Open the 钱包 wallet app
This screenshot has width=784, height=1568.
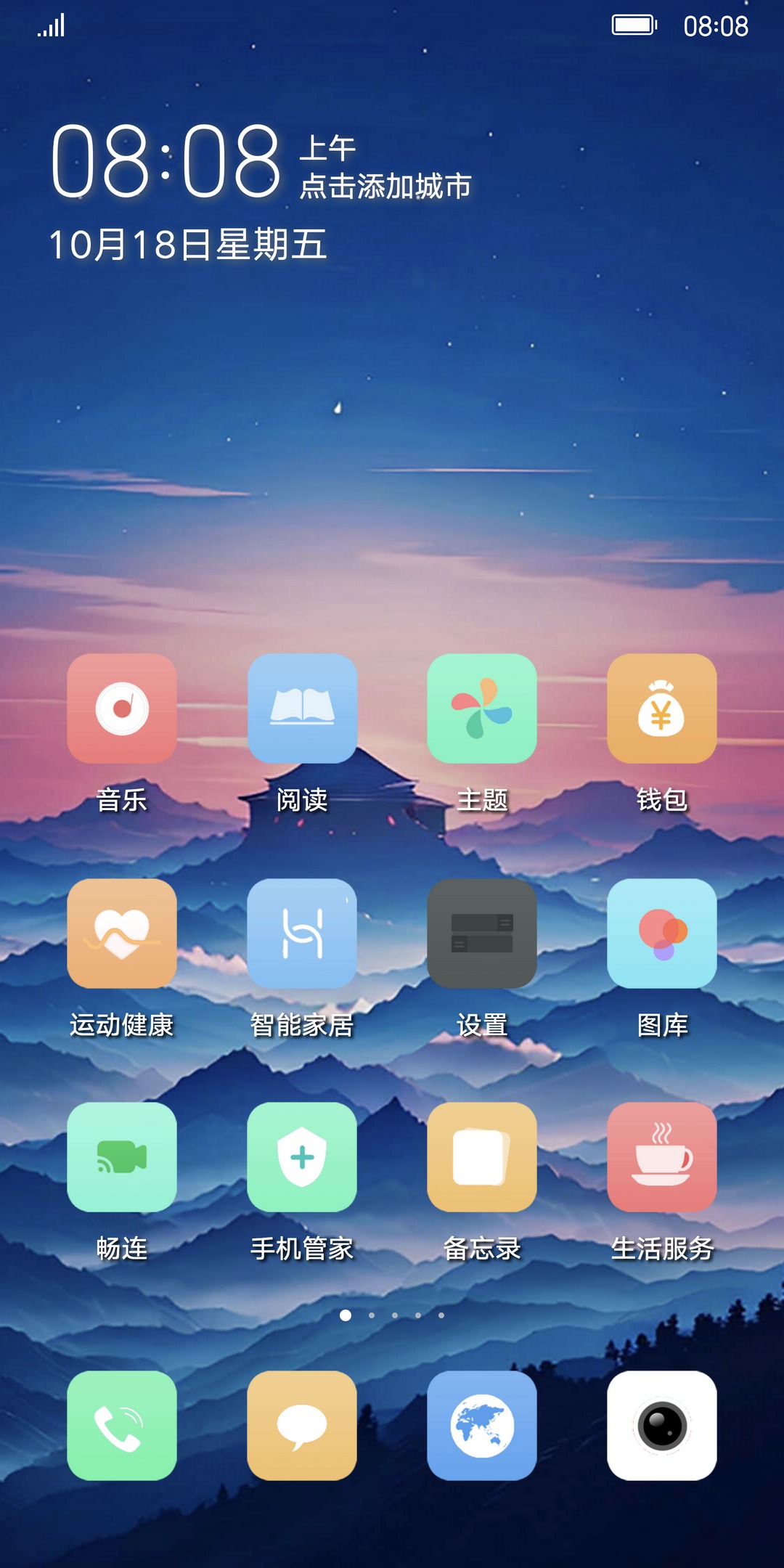click(661, 709)
